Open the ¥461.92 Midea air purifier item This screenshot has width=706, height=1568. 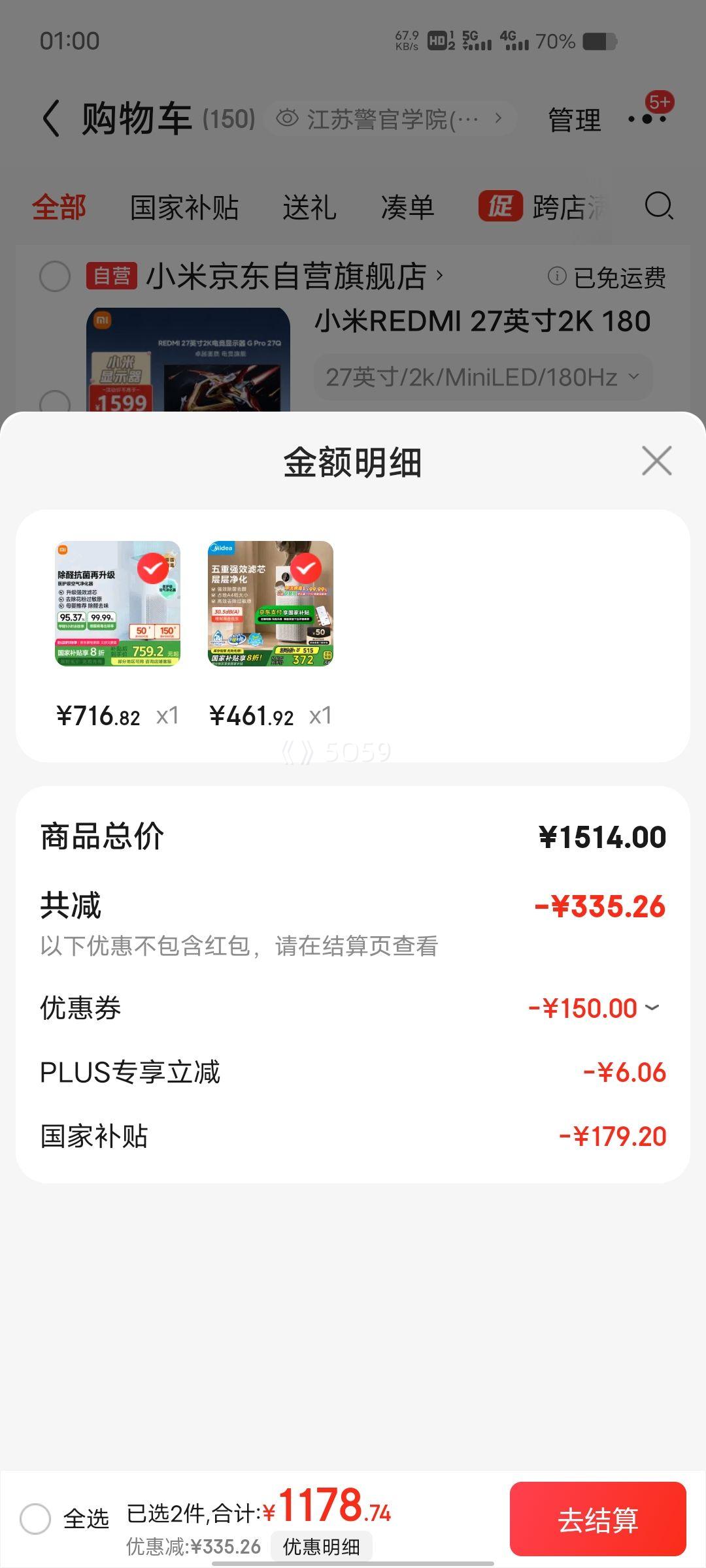coord(271,604)
